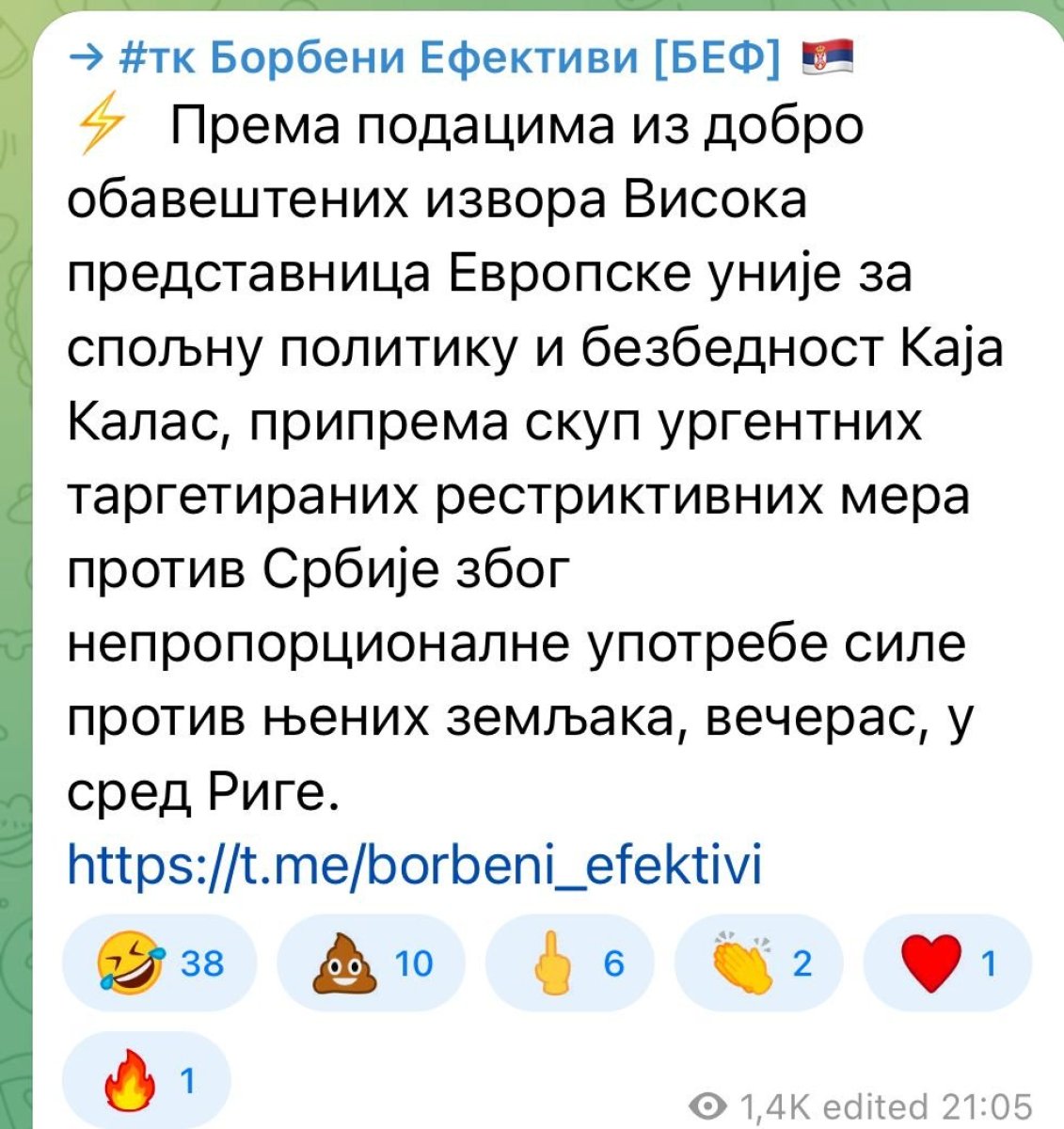Add the fire reaction
This screenshot has width=1064, height=1129.
click(147, 1081)
